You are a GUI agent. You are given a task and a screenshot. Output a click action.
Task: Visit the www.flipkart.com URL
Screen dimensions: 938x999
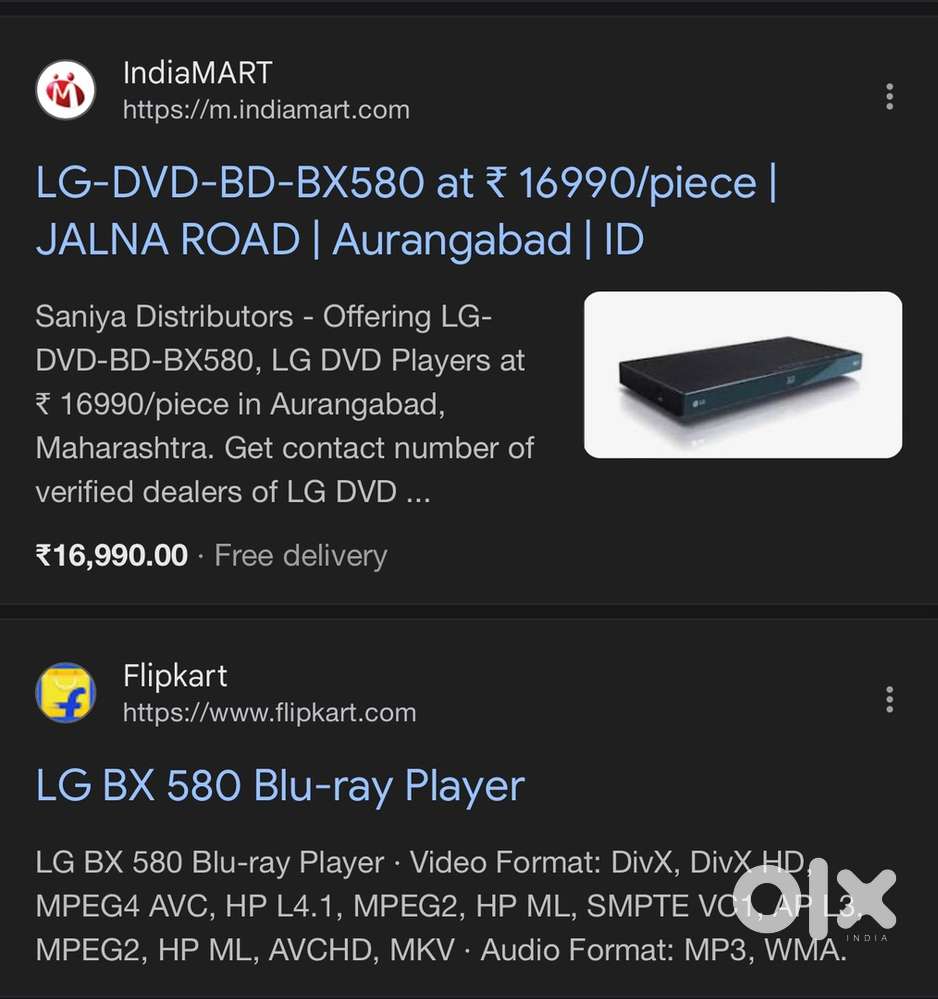point(272,713)
